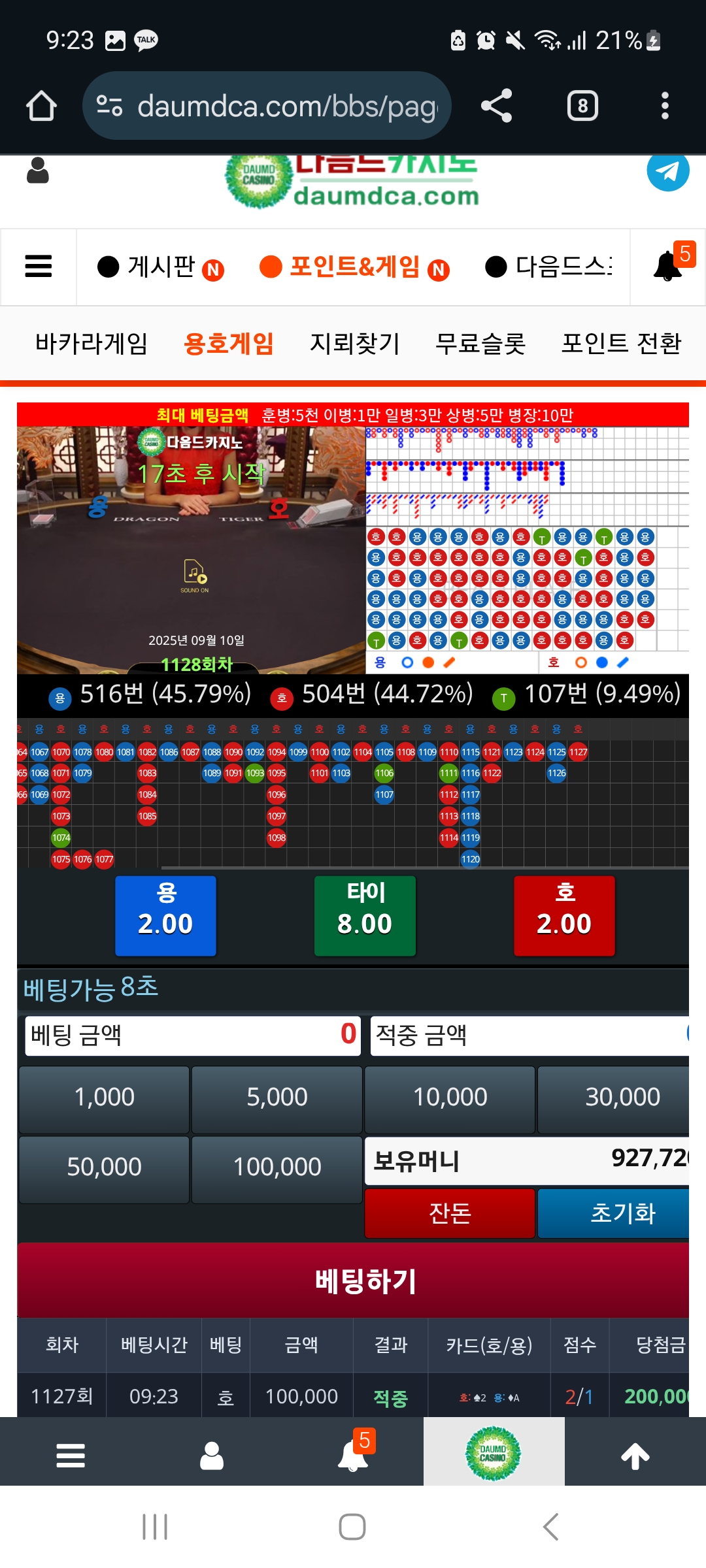This screenshot has height=1568, width=706.
Task: Pick the 호 2.00 bet
Action: [x=564, y=916]
